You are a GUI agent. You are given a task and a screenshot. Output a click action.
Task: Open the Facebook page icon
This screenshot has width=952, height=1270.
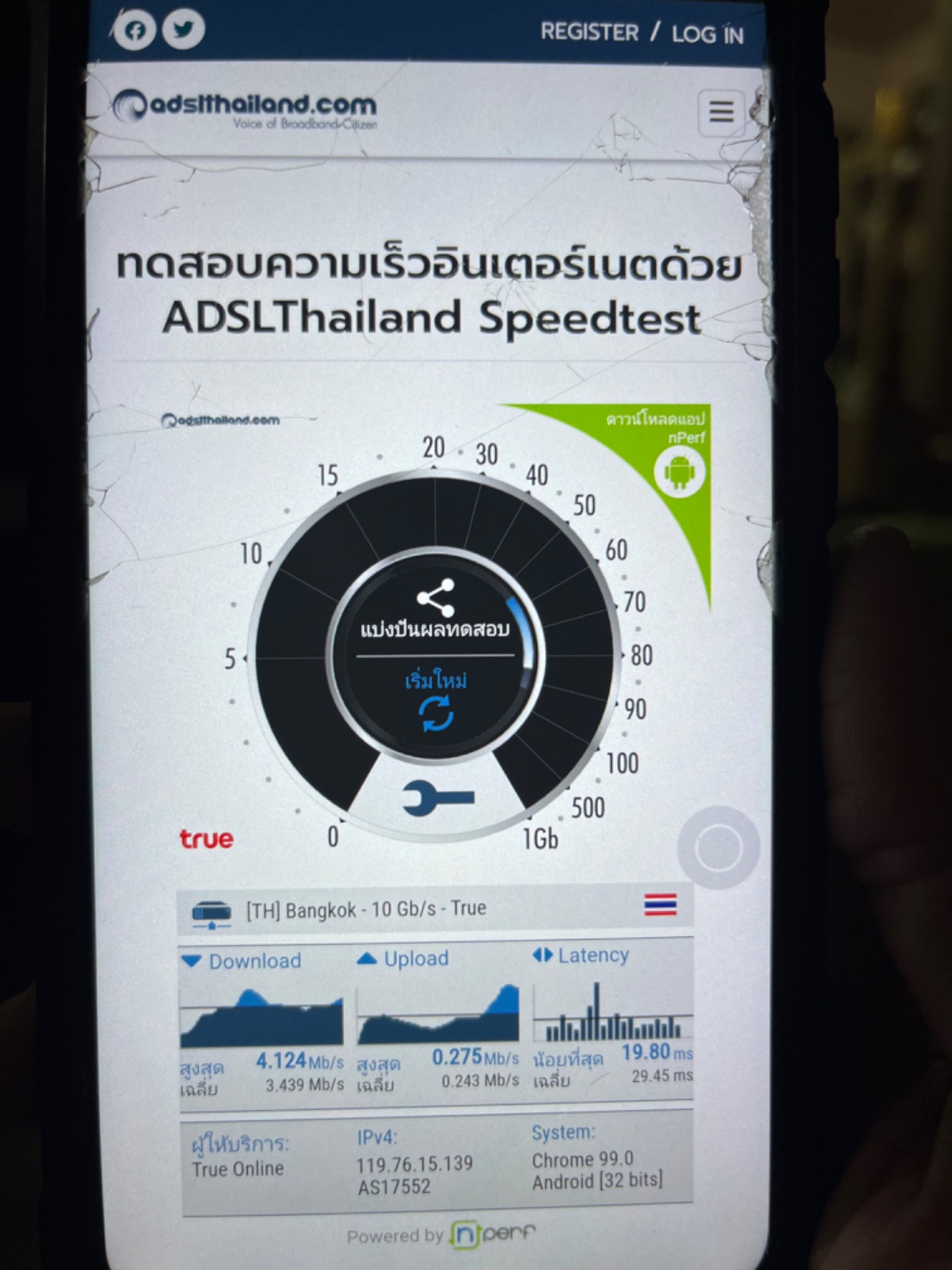point(135,31)
